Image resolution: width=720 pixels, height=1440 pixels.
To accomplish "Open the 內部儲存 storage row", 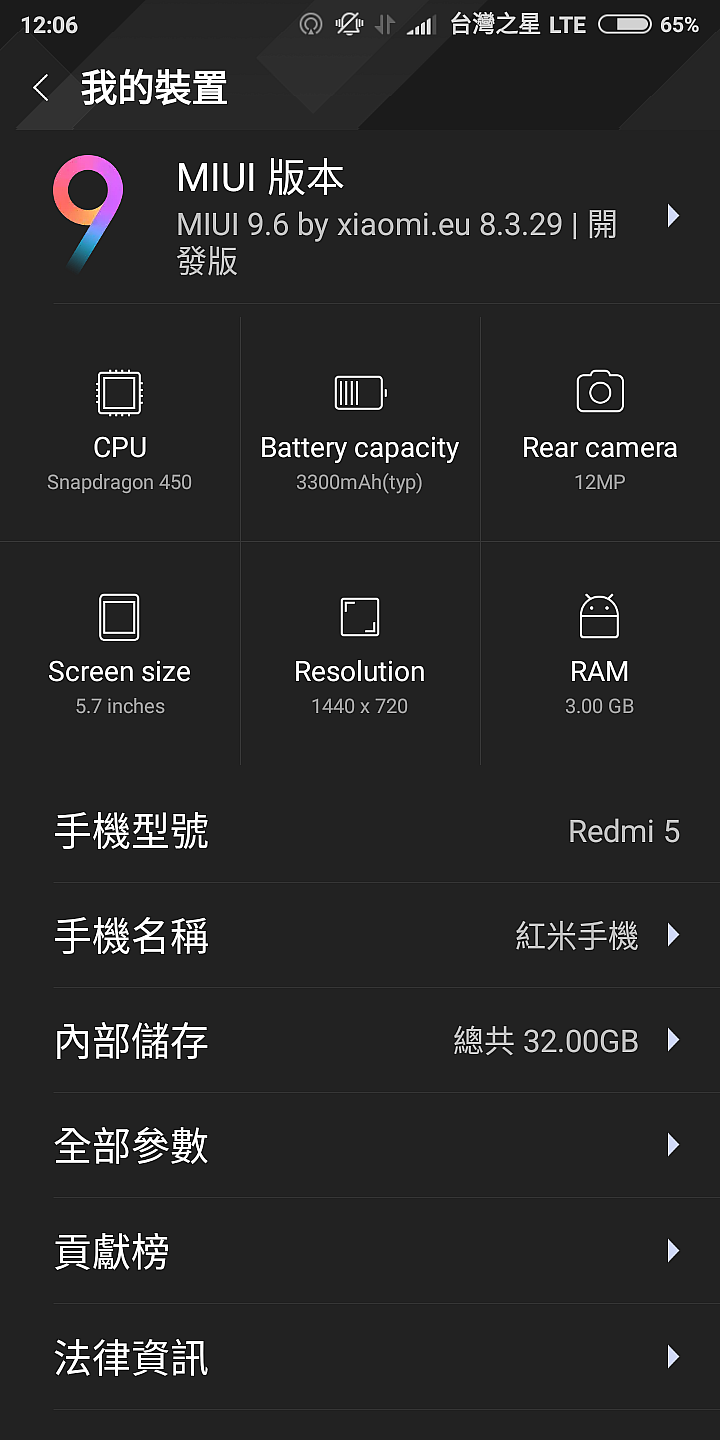I will click(360, 1040).
